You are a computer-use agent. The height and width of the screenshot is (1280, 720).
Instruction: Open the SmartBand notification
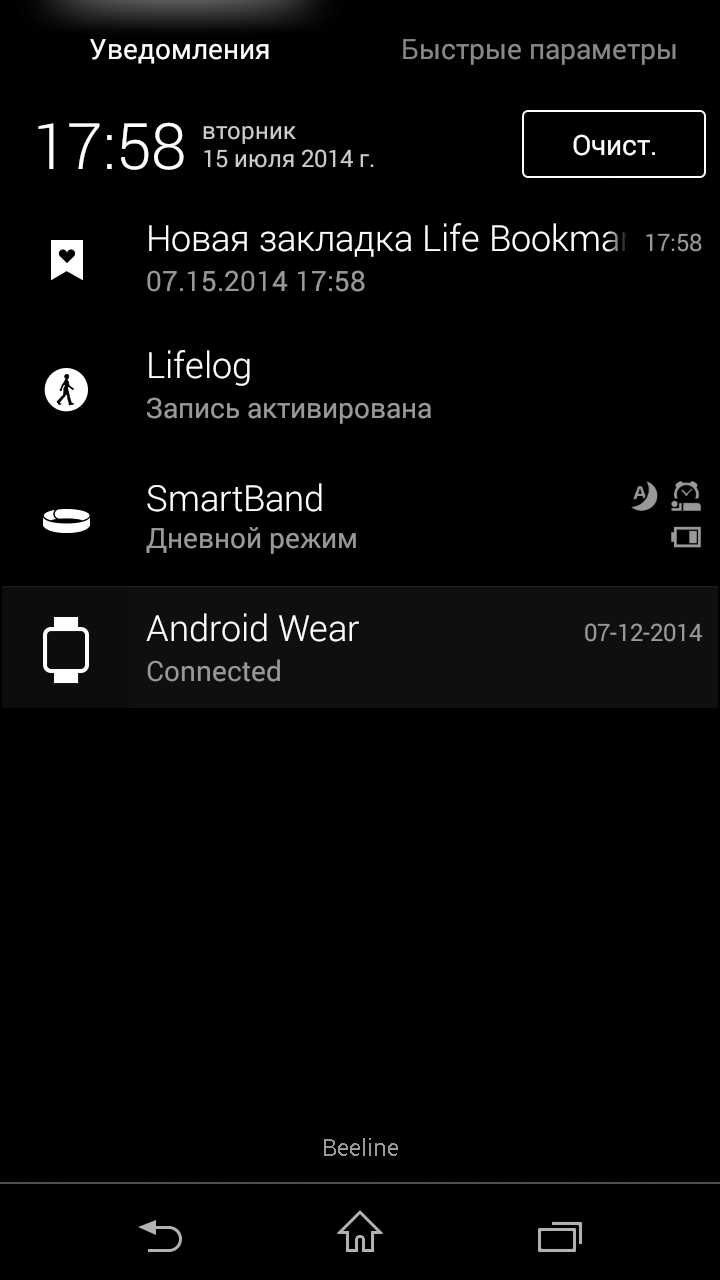[x=360, y=520]
